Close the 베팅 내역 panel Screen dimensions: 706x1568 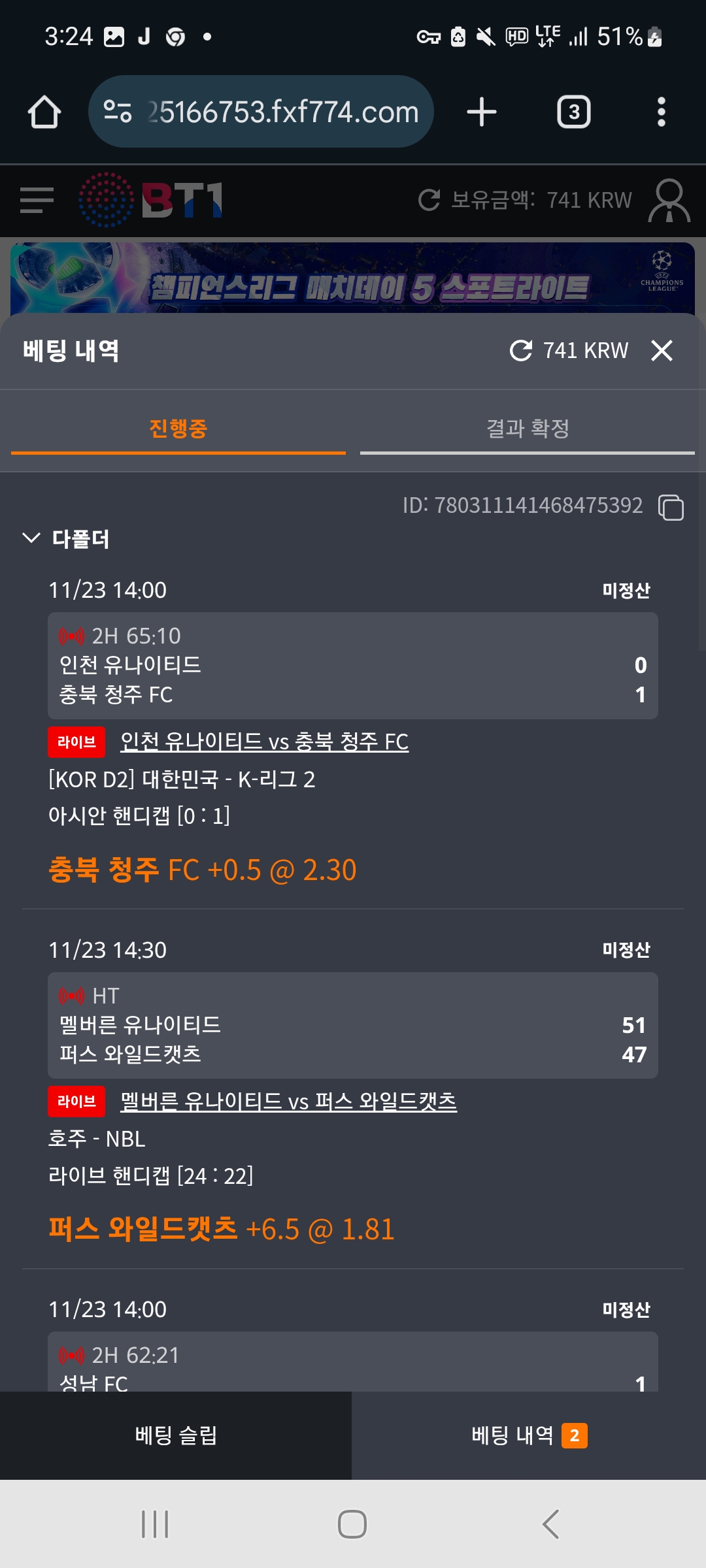pyautogui.click(x=662, y=351)
